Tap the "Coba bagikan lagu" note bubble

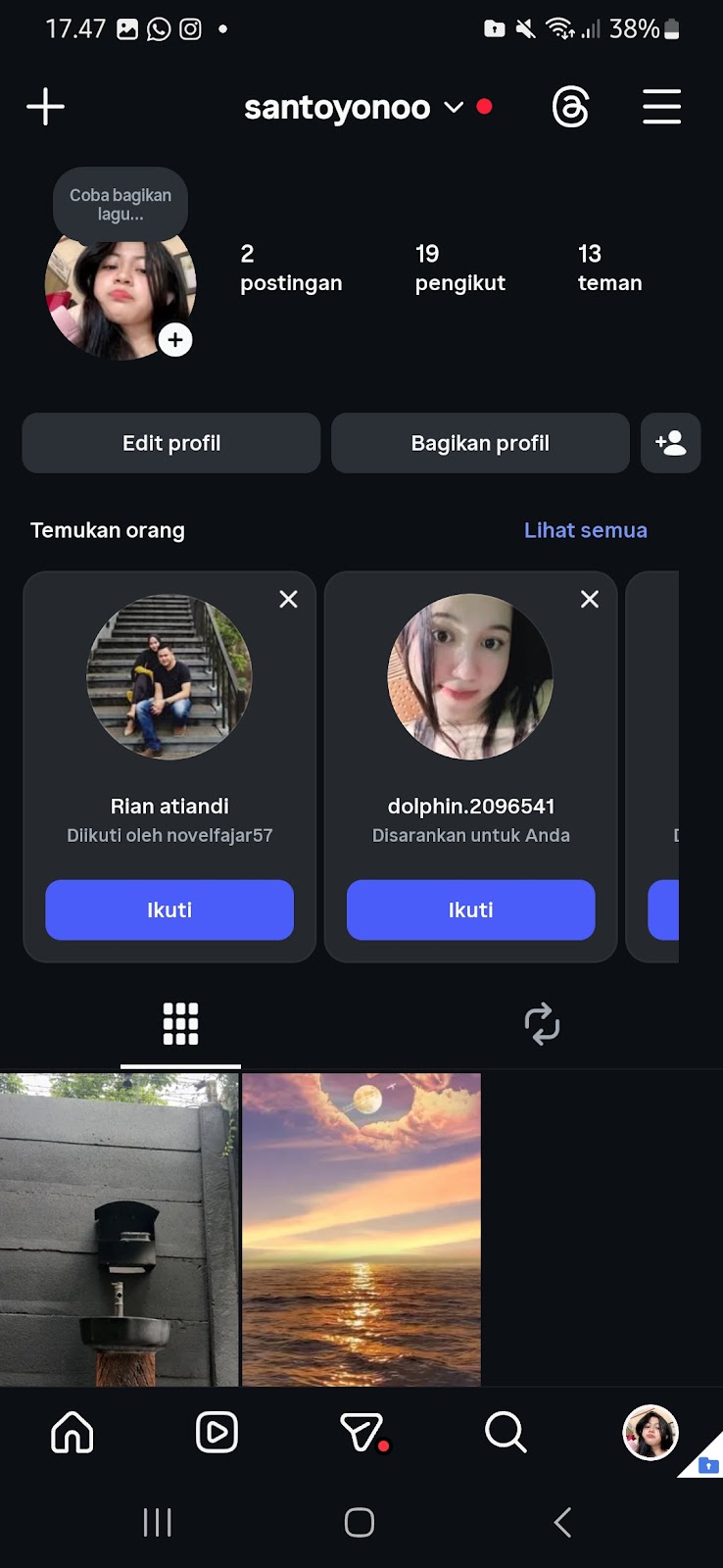pos(120,204)
